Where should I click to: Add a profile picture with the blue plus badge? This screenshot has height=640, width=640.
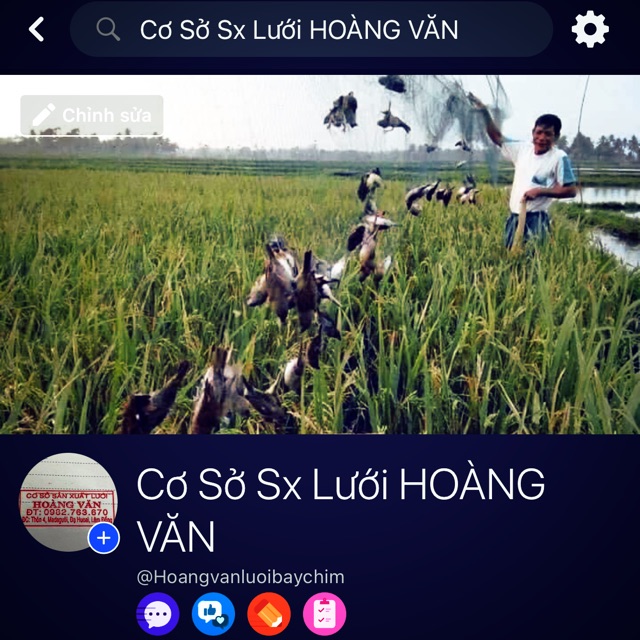(x=104, y=538)
